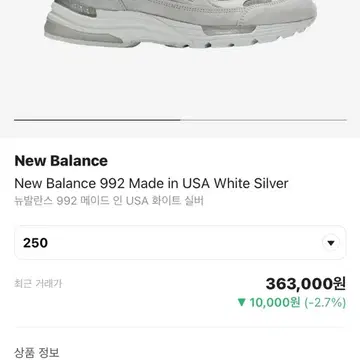Open the size 250 dropdown
Screen dimensions: 360x360
tap(180, 243)
